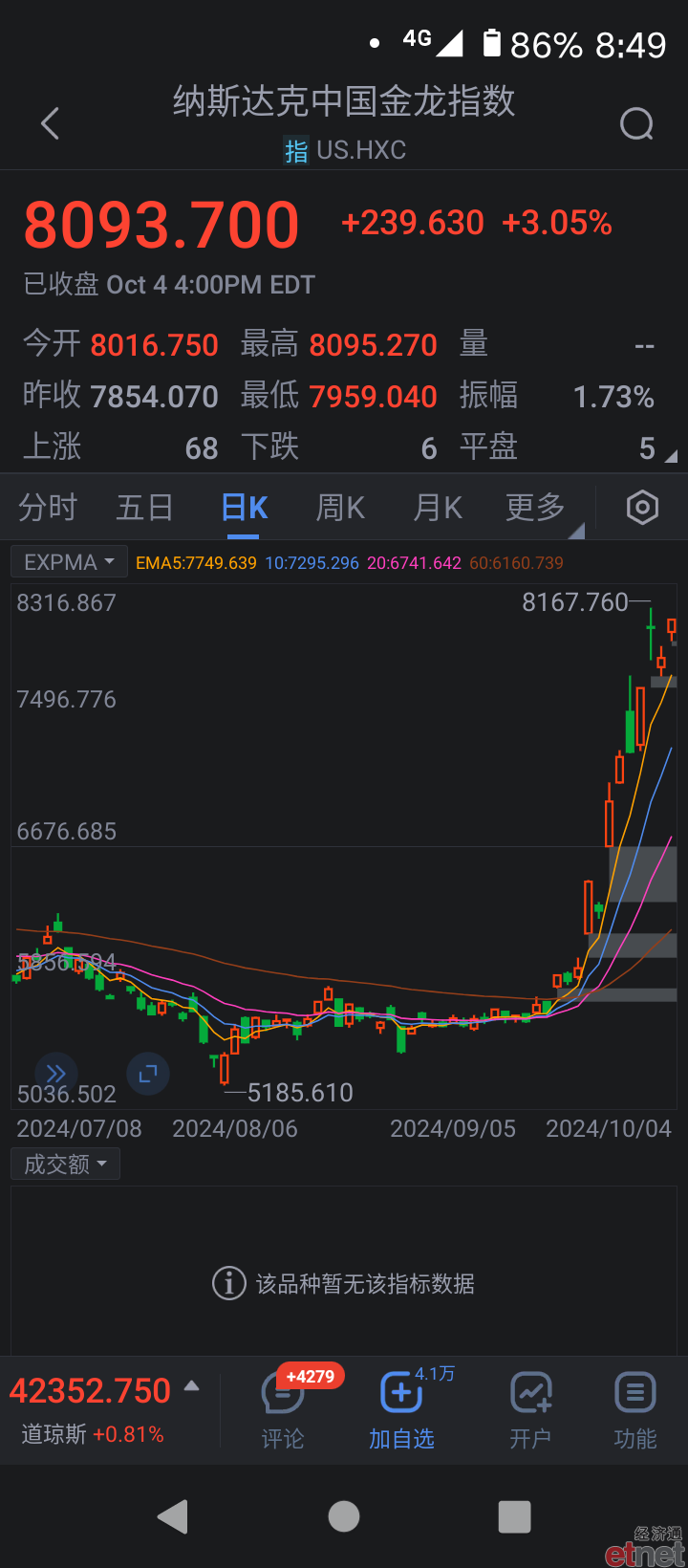Open chart settings hexagon icon

coord(642,507)
